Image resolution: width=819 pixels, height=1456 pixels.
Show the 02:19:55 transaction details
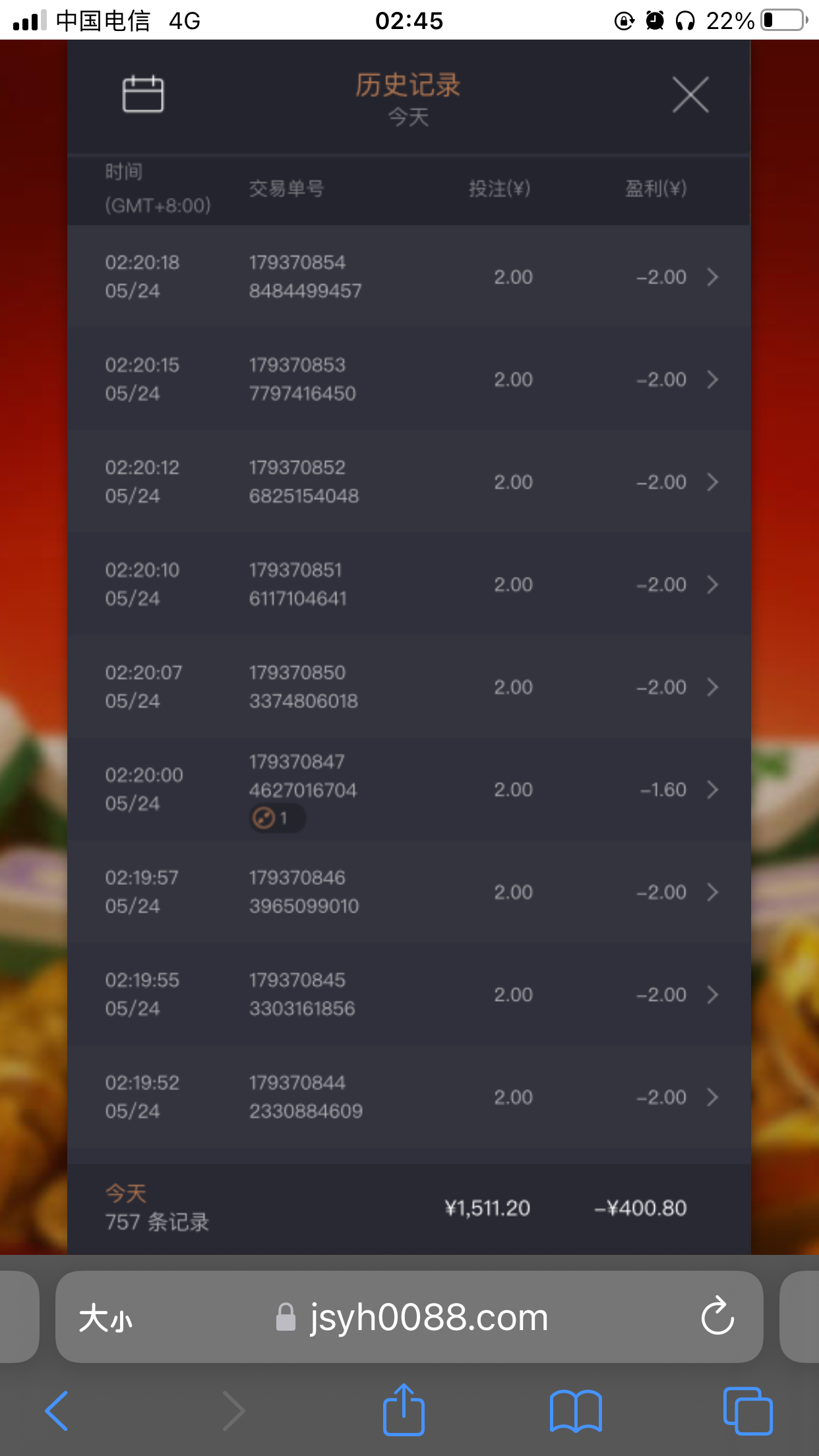point(409,994)
